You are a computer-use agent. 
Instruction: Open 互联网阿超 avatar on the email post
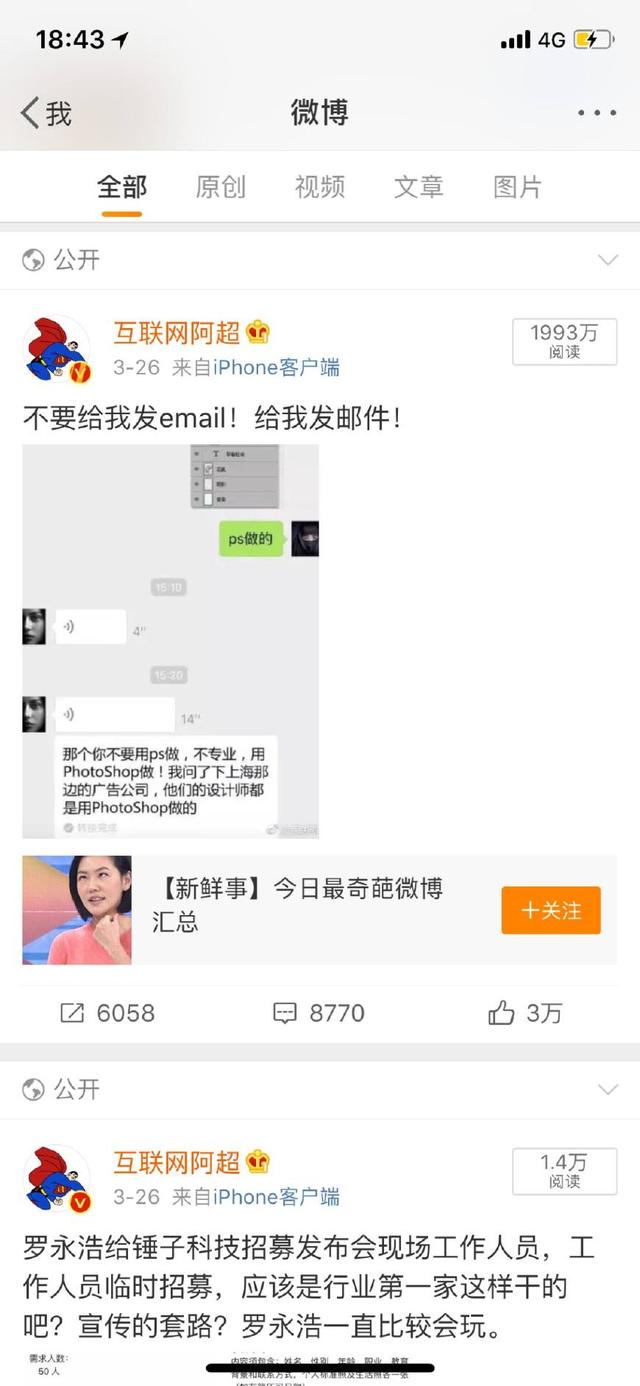(x=56, y=350)
